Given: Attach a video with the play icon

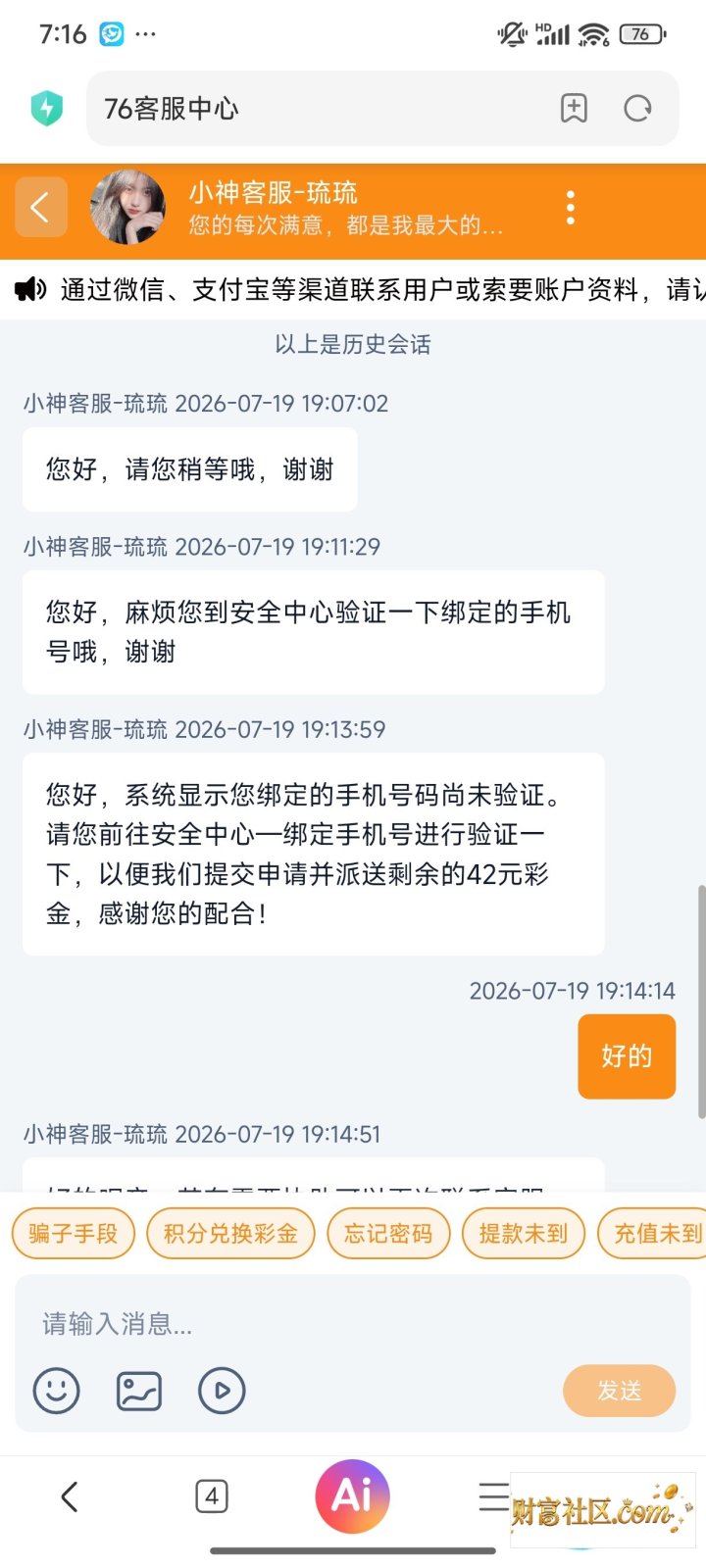Looking at the screenshot, I should click(x=222, y=1390).
